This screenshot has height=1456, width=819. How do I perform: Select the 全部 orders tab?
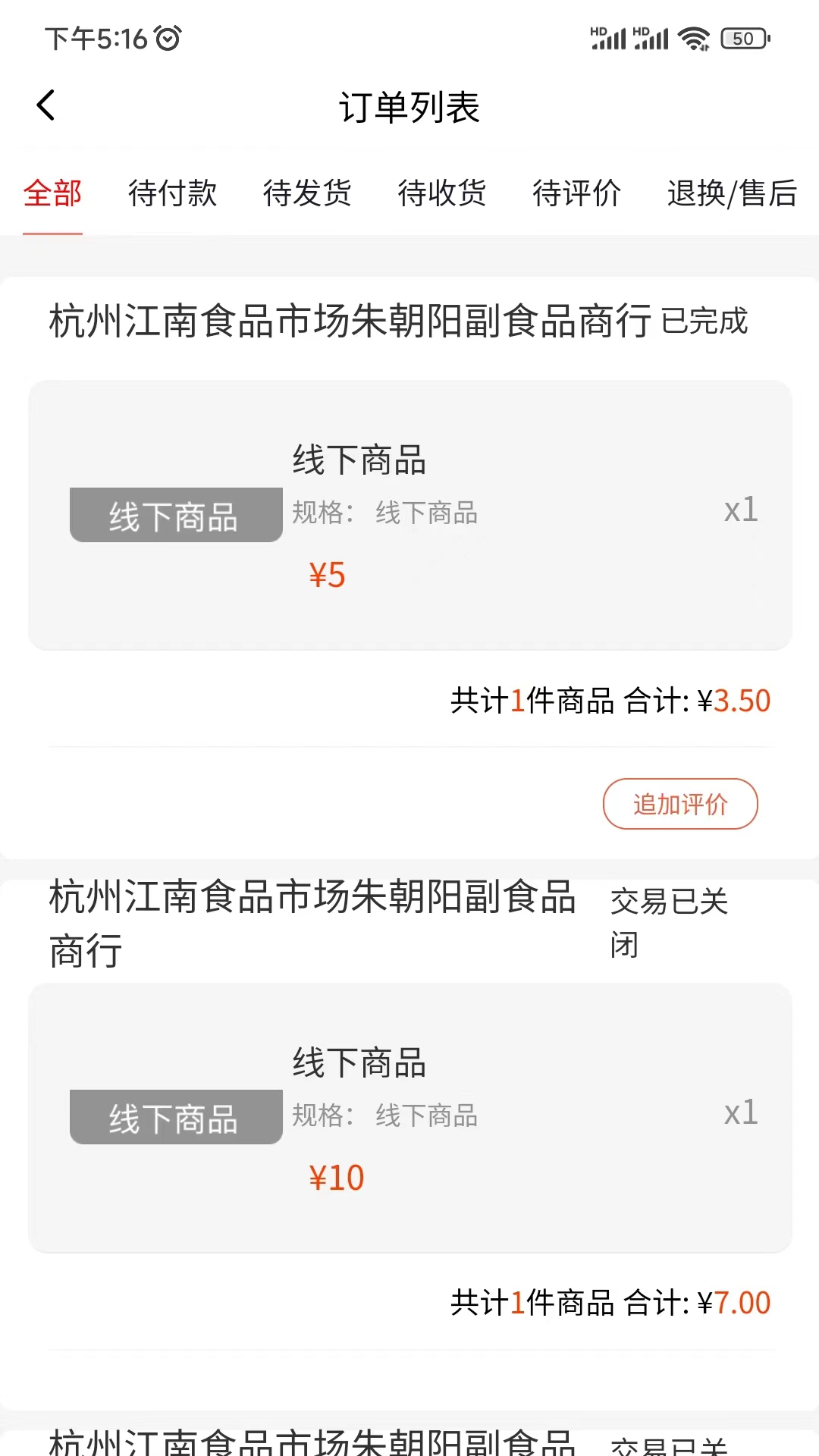coord(52,194)
